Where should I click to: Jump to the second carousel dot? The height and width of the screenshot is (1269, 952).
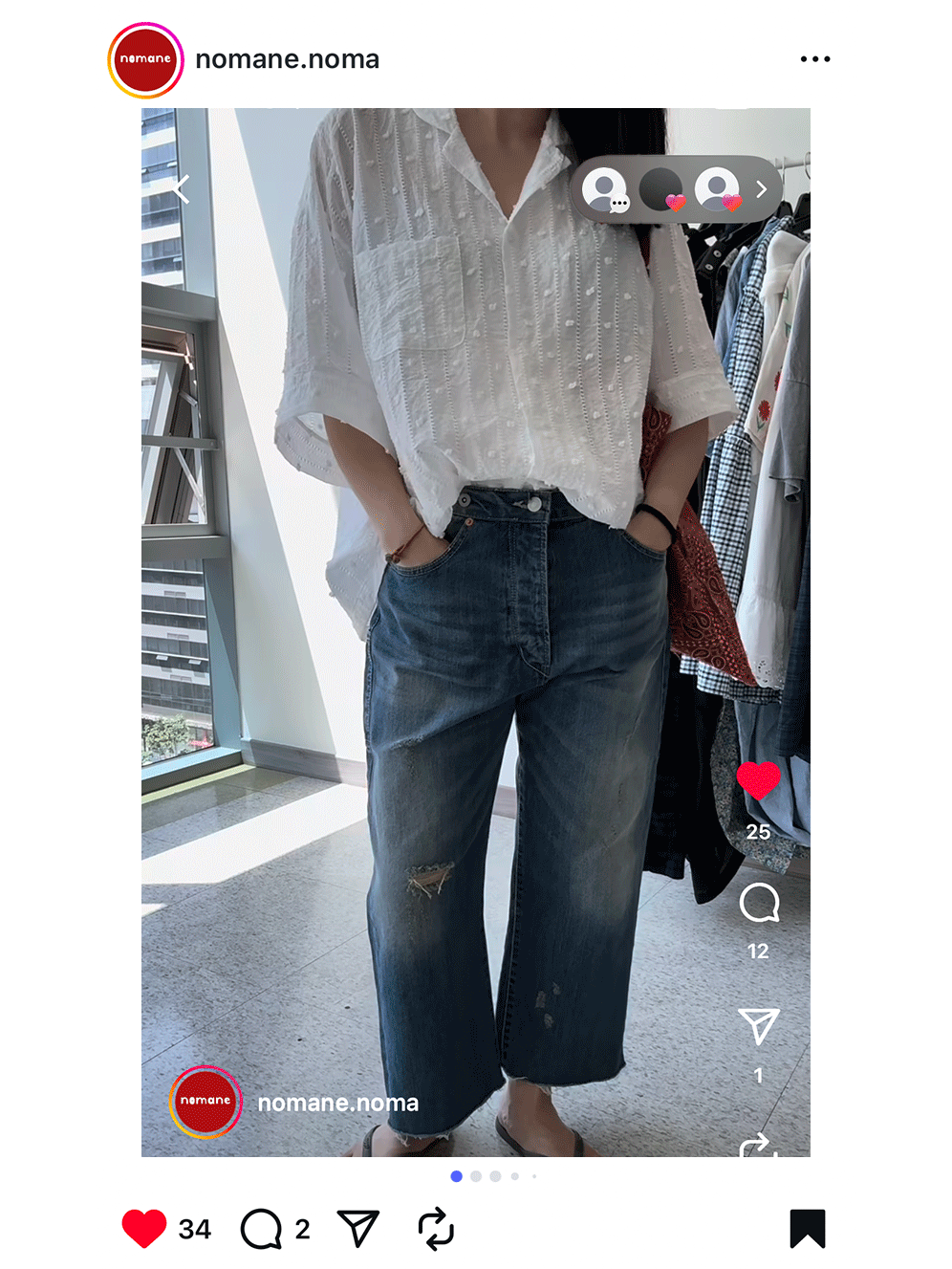(x=476, y=1176)
